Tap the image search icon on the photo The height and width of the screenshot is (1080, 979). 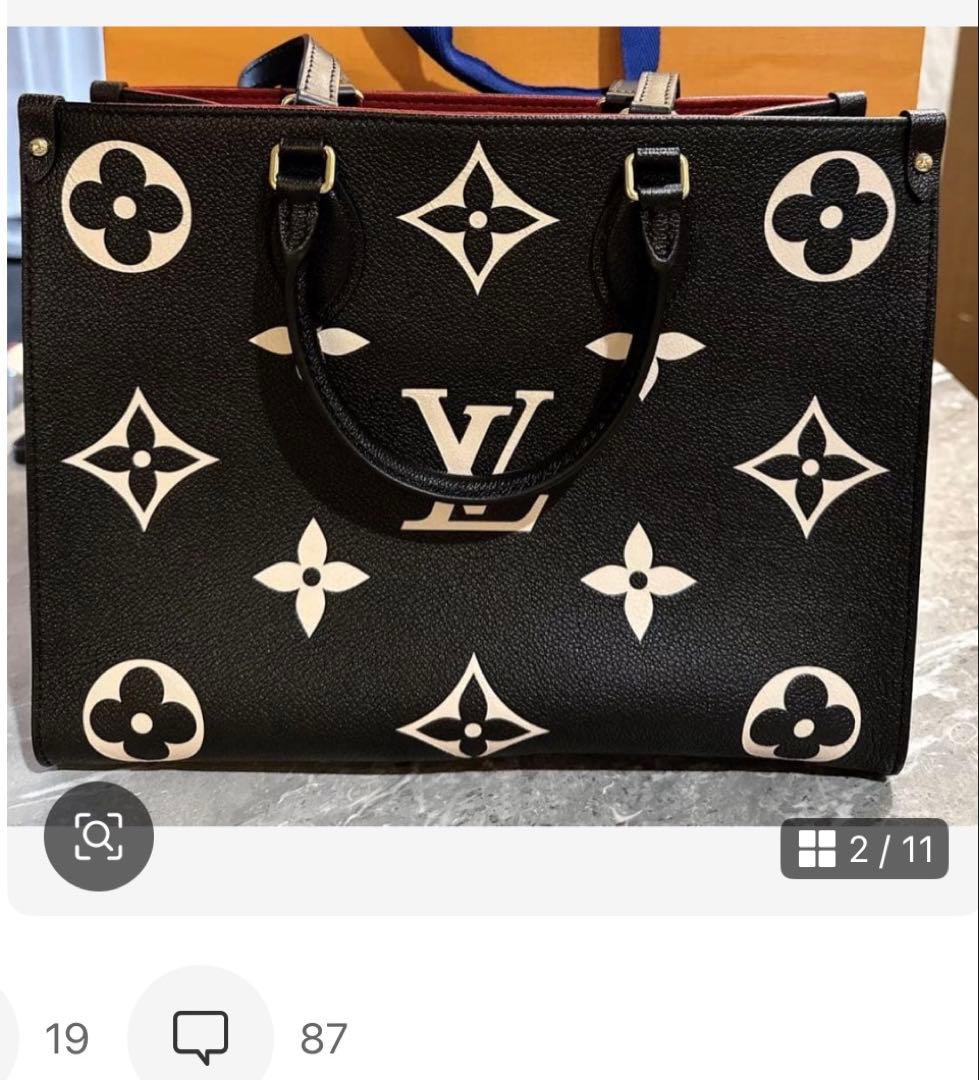(99, 836)
